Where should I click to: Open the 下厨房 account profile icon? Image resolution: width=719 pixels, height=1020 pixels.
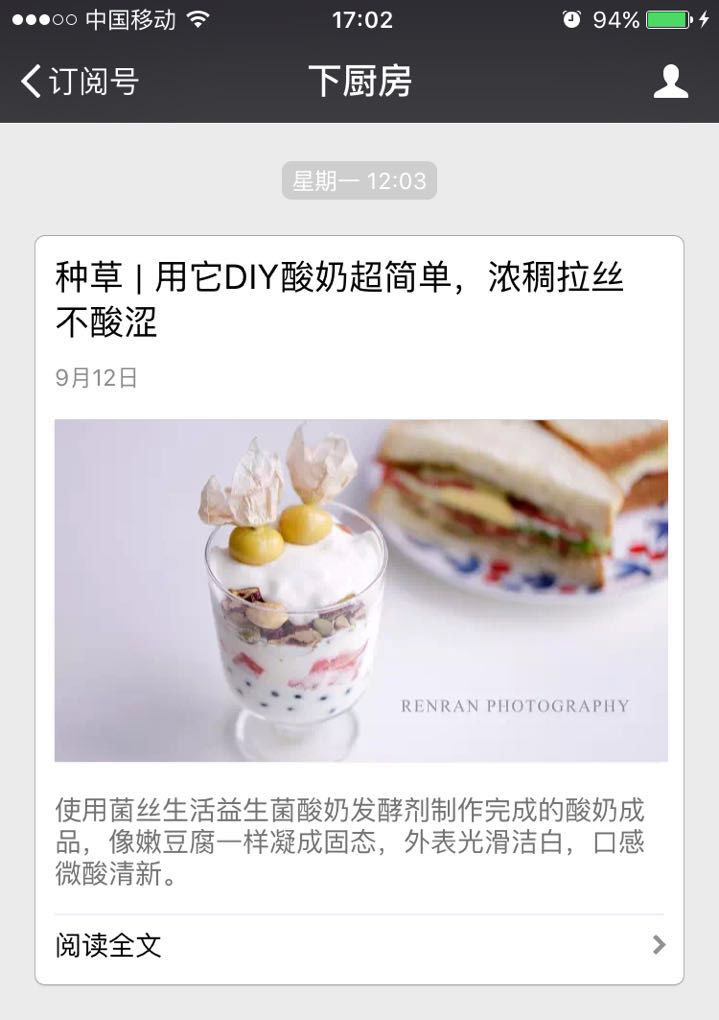pos(670,81)
